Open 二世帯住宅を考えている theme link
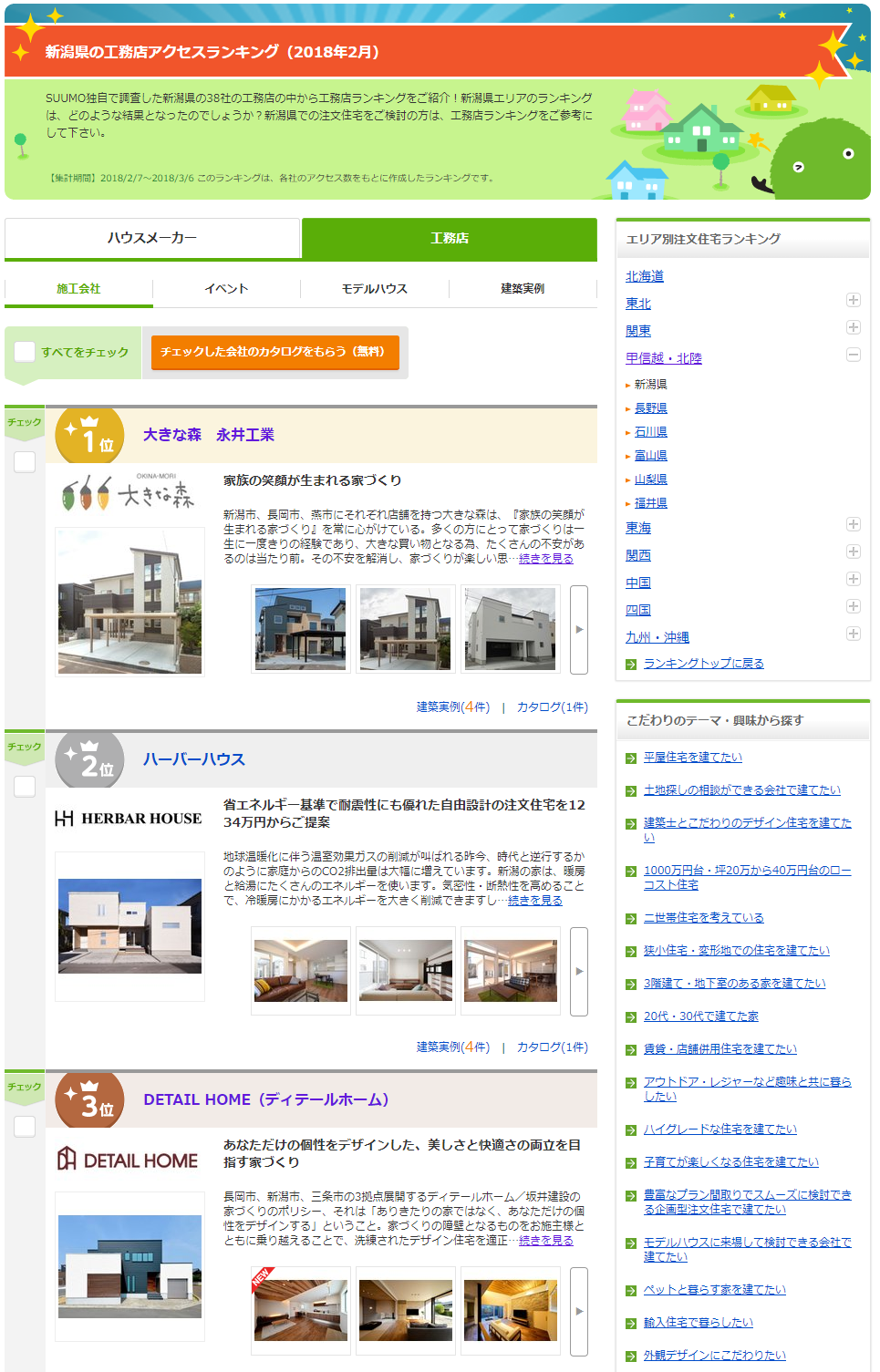The width and height of the screenshot is (880, 1372). click(x=703, y=918)
